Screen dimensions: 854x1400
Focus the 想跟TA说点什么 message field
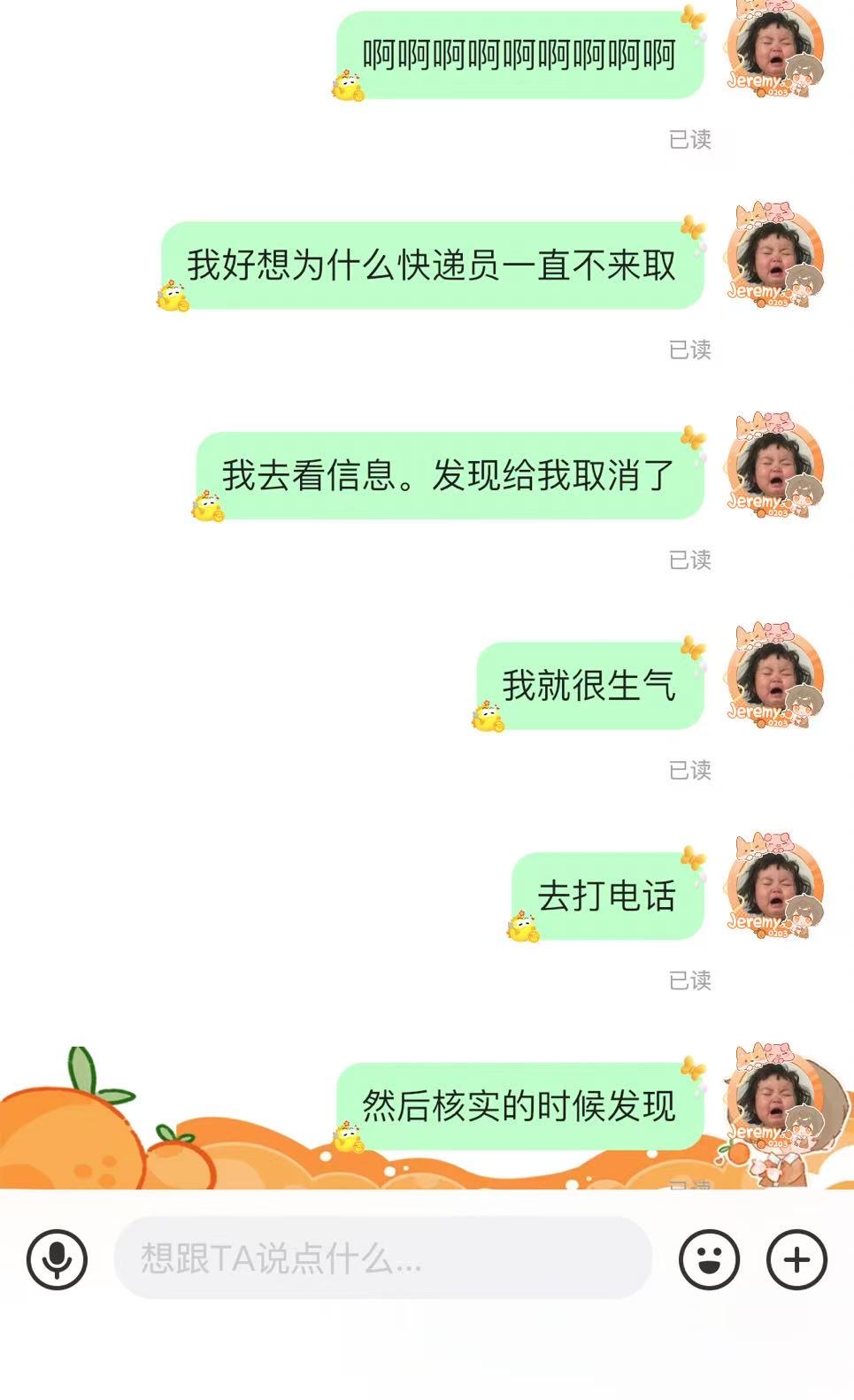coord(383,1258)
